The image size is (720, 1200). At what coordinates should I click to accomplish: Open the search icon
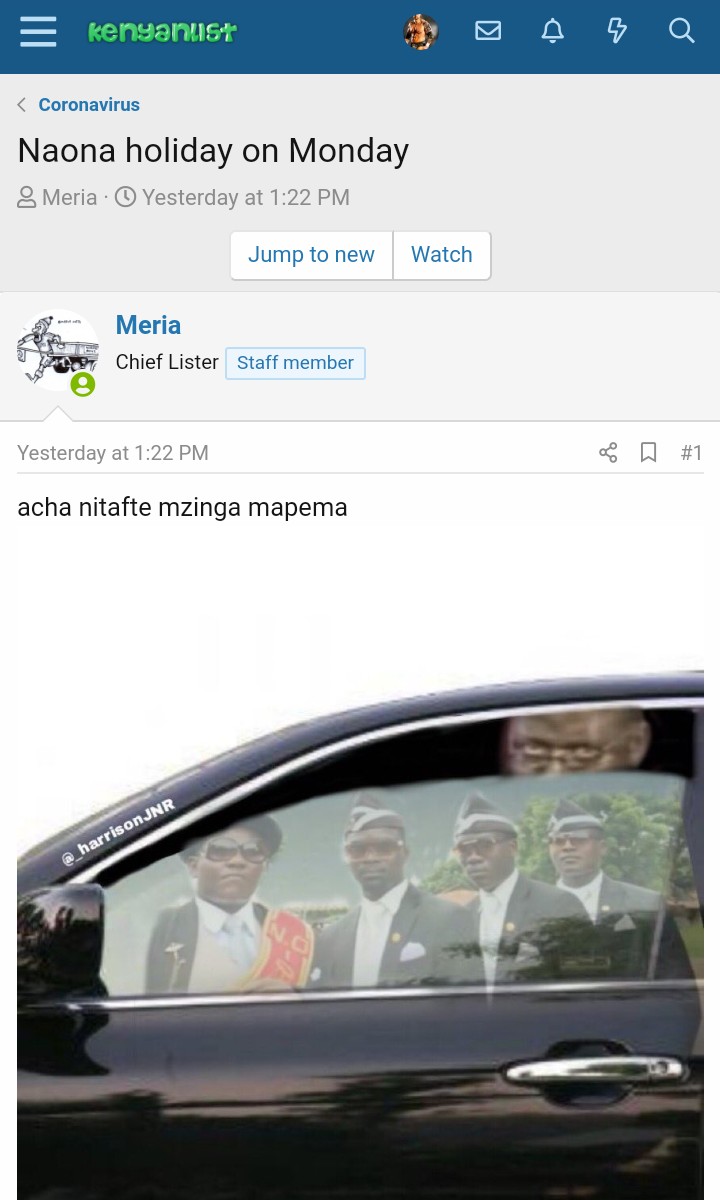click(x=681, y=32)
